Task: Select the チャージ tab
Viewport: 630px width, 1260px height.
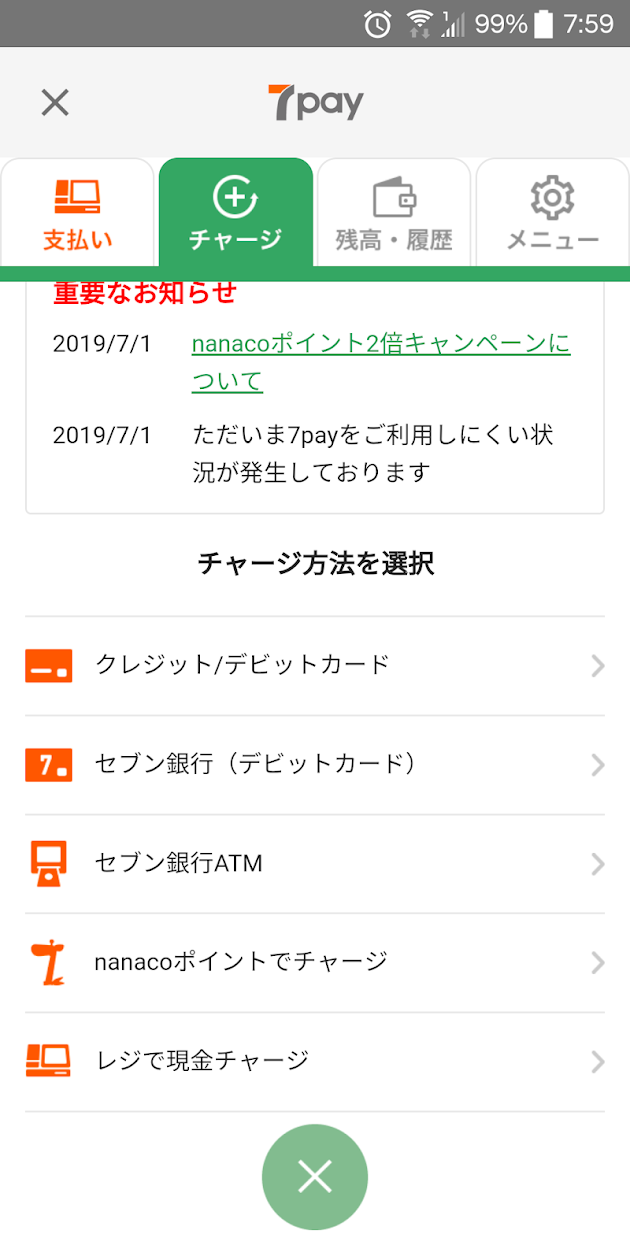Action: 236,212
